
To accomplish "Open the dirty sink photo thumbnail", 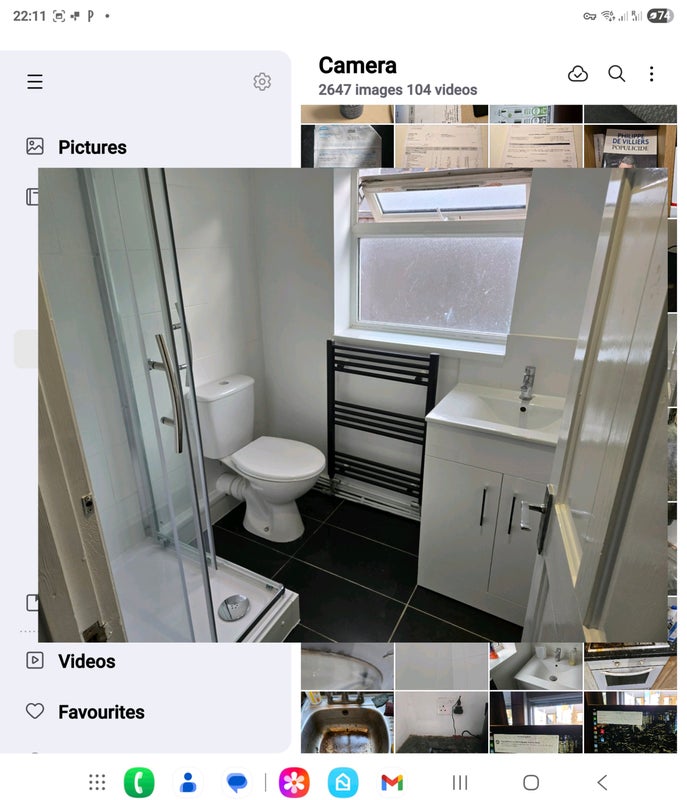I will click(x=346, y=722).
